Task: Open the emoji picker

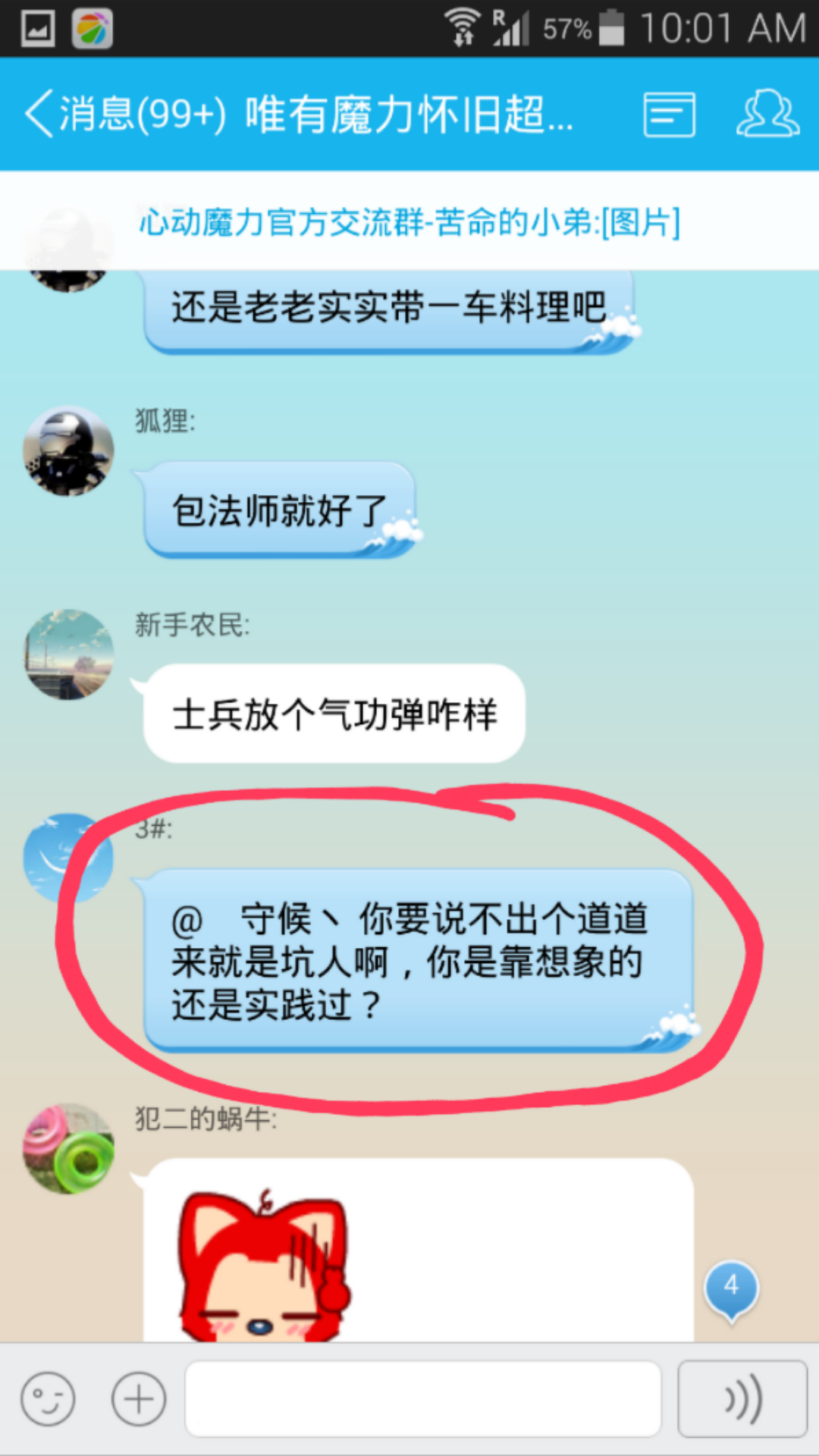Action: [x=48, y=1399]
